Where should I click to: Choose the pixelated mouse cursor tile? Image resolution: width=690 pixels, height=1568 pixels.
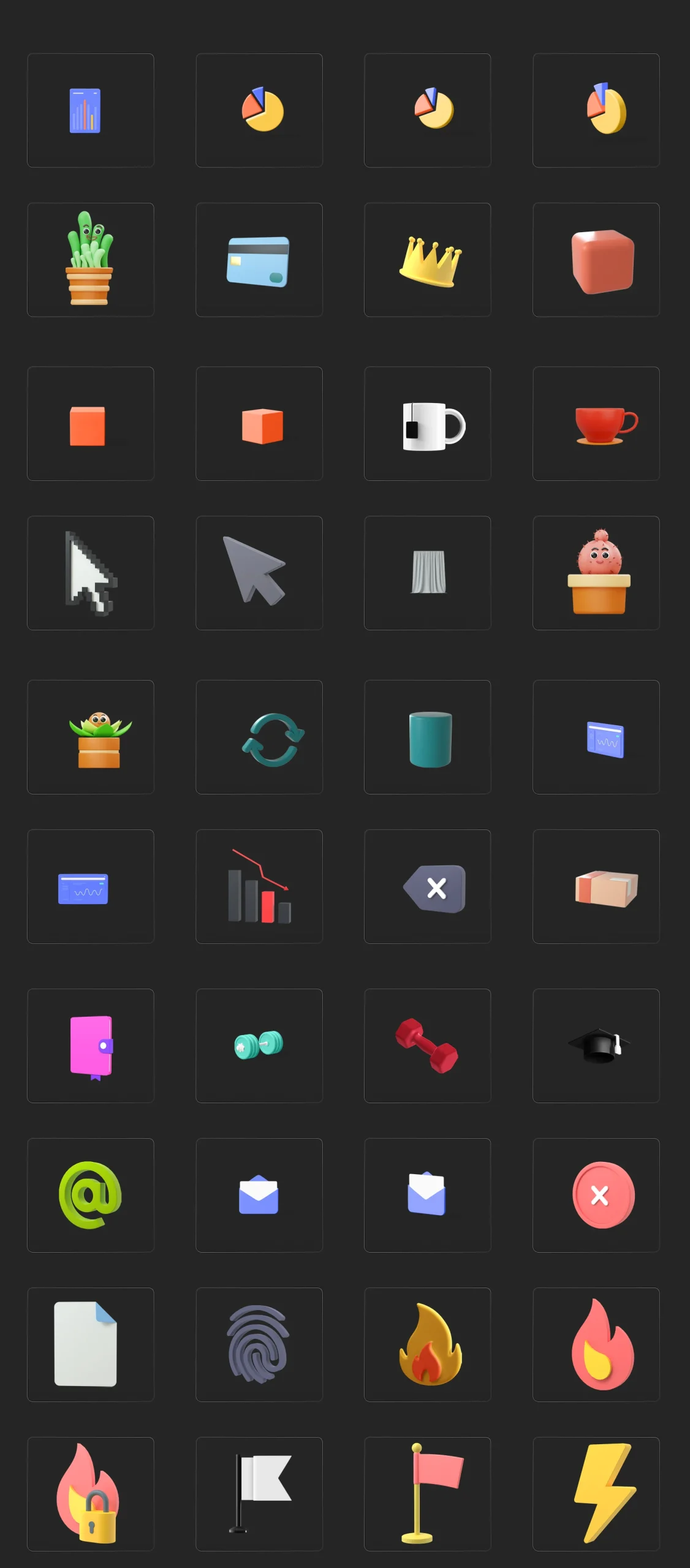point(90,573)
